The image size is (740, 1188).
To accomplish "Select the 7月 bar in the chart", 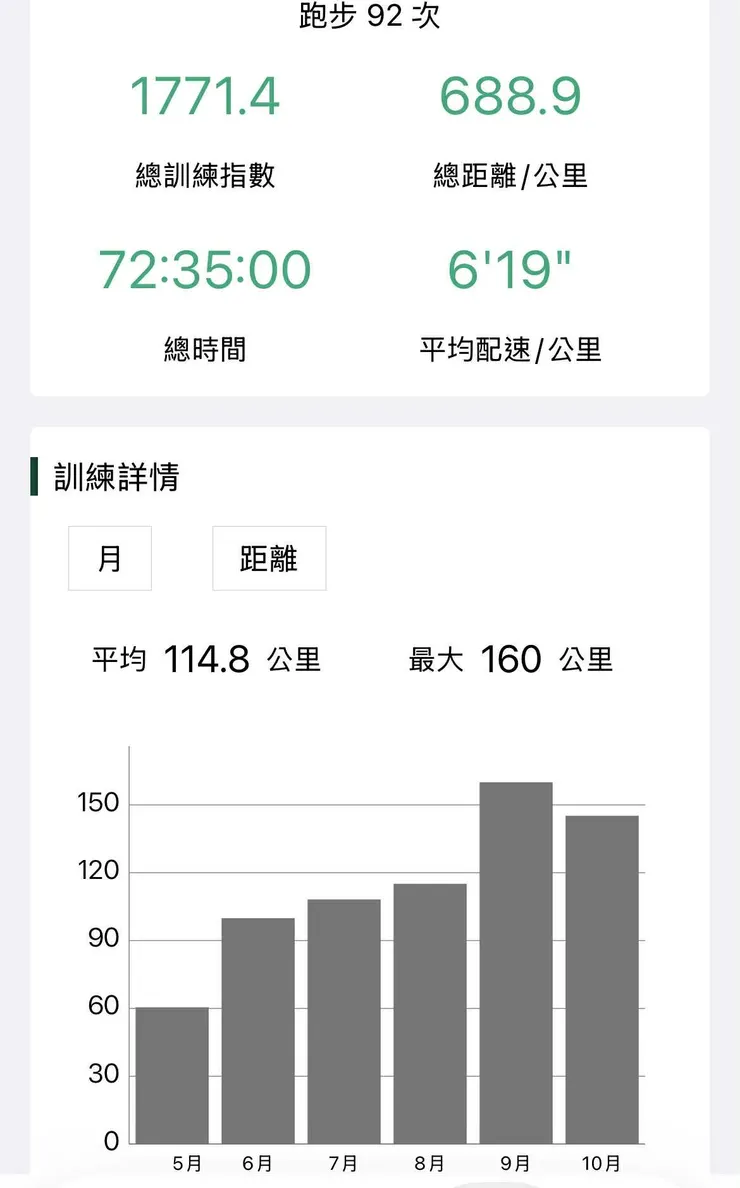I will (x=344, y=1020).
